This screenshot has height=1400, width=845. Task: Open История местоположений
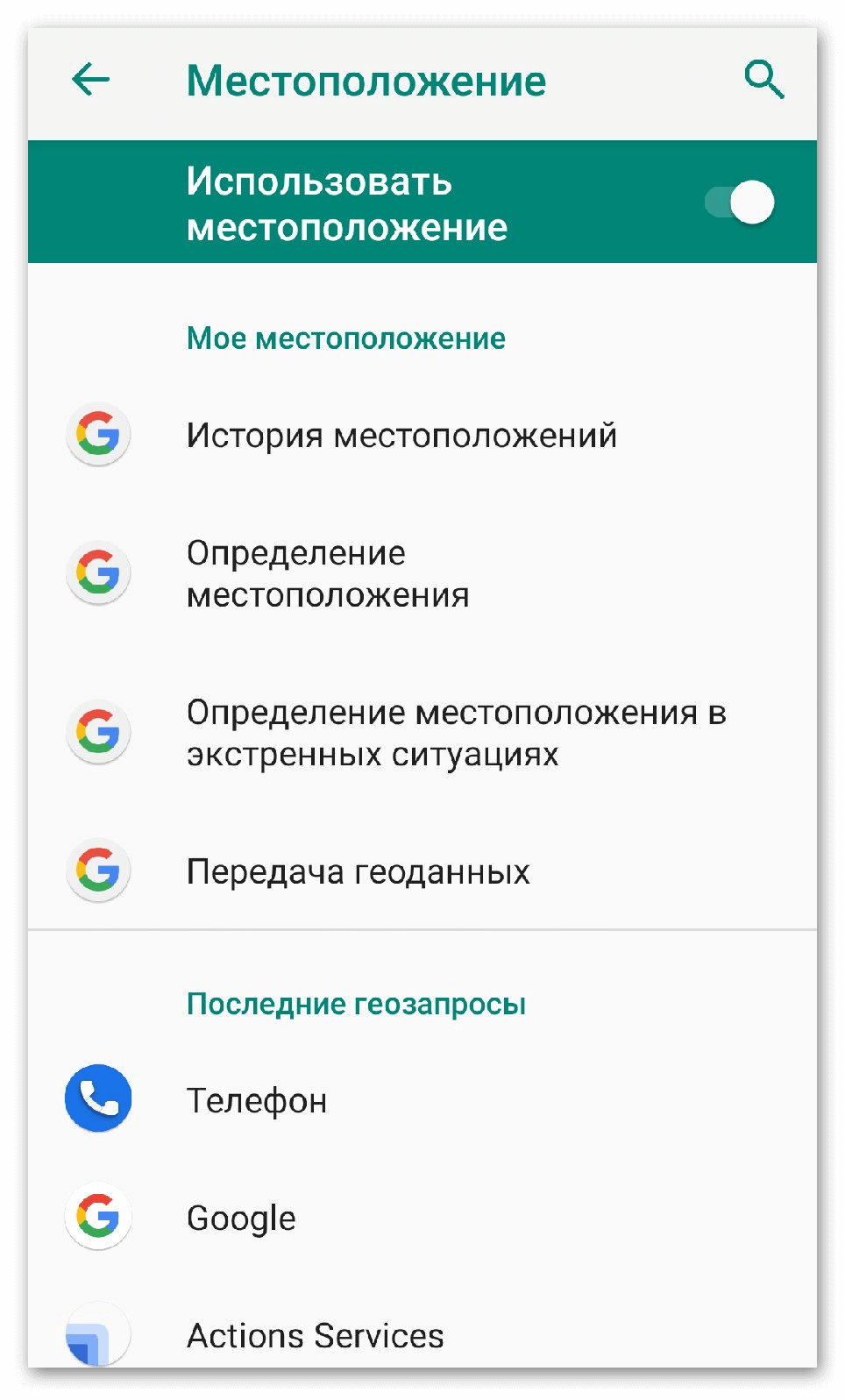(x=401, y=436)
